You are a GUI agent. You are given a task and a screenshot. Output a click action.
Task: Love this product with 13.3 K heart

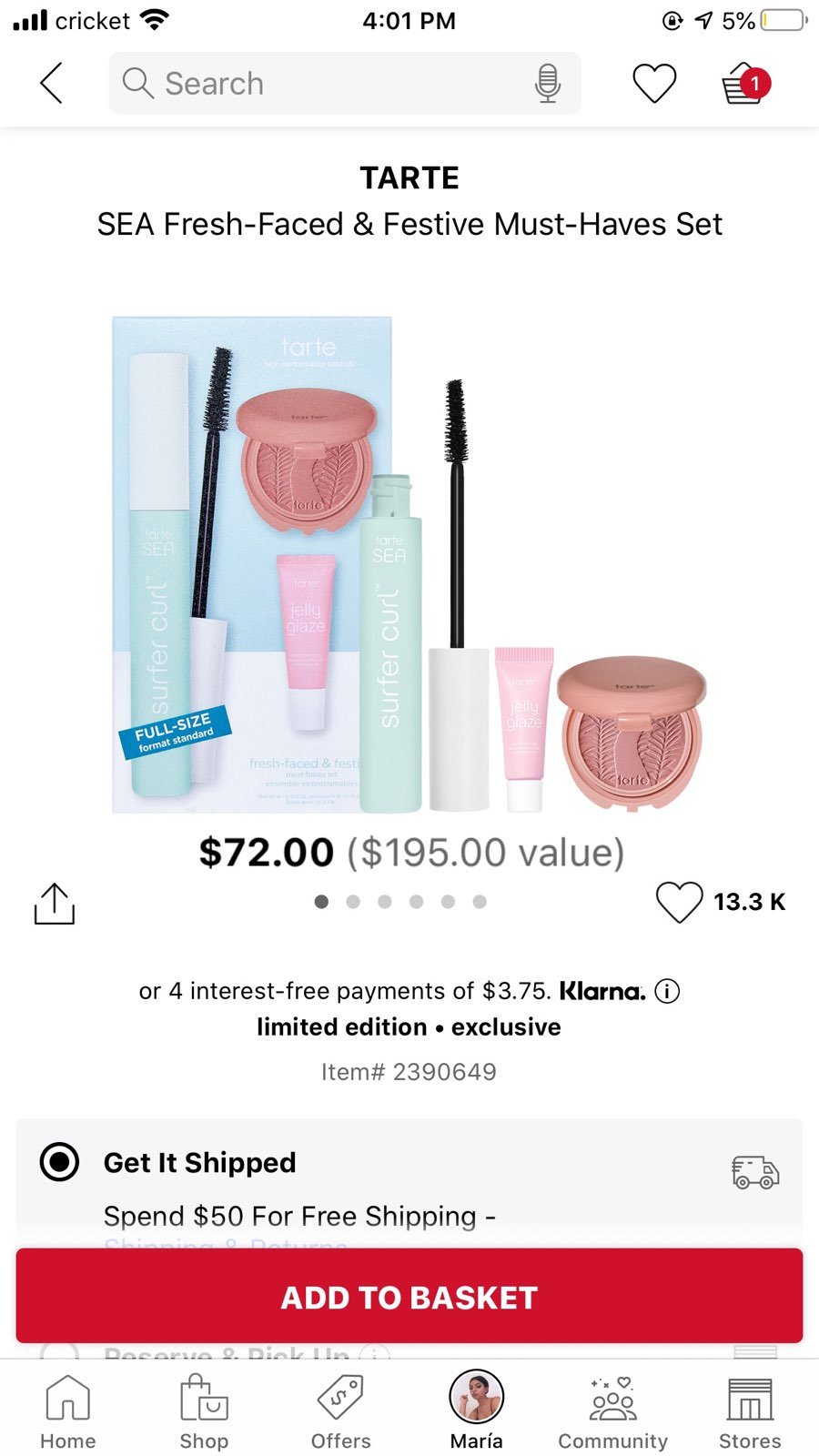tap(679, 902)
